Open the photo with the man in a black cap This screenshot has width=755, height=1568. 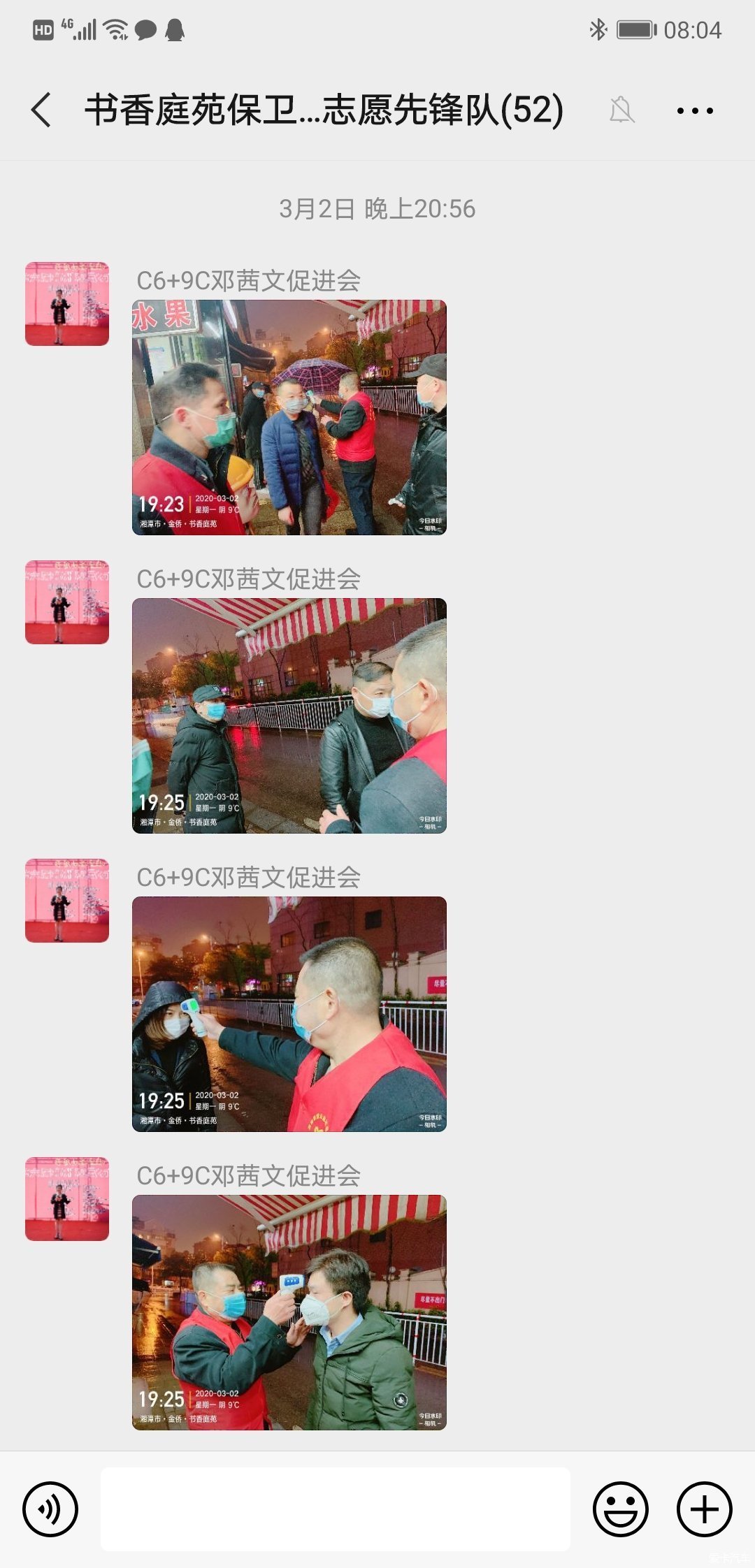tap(289, 716)
